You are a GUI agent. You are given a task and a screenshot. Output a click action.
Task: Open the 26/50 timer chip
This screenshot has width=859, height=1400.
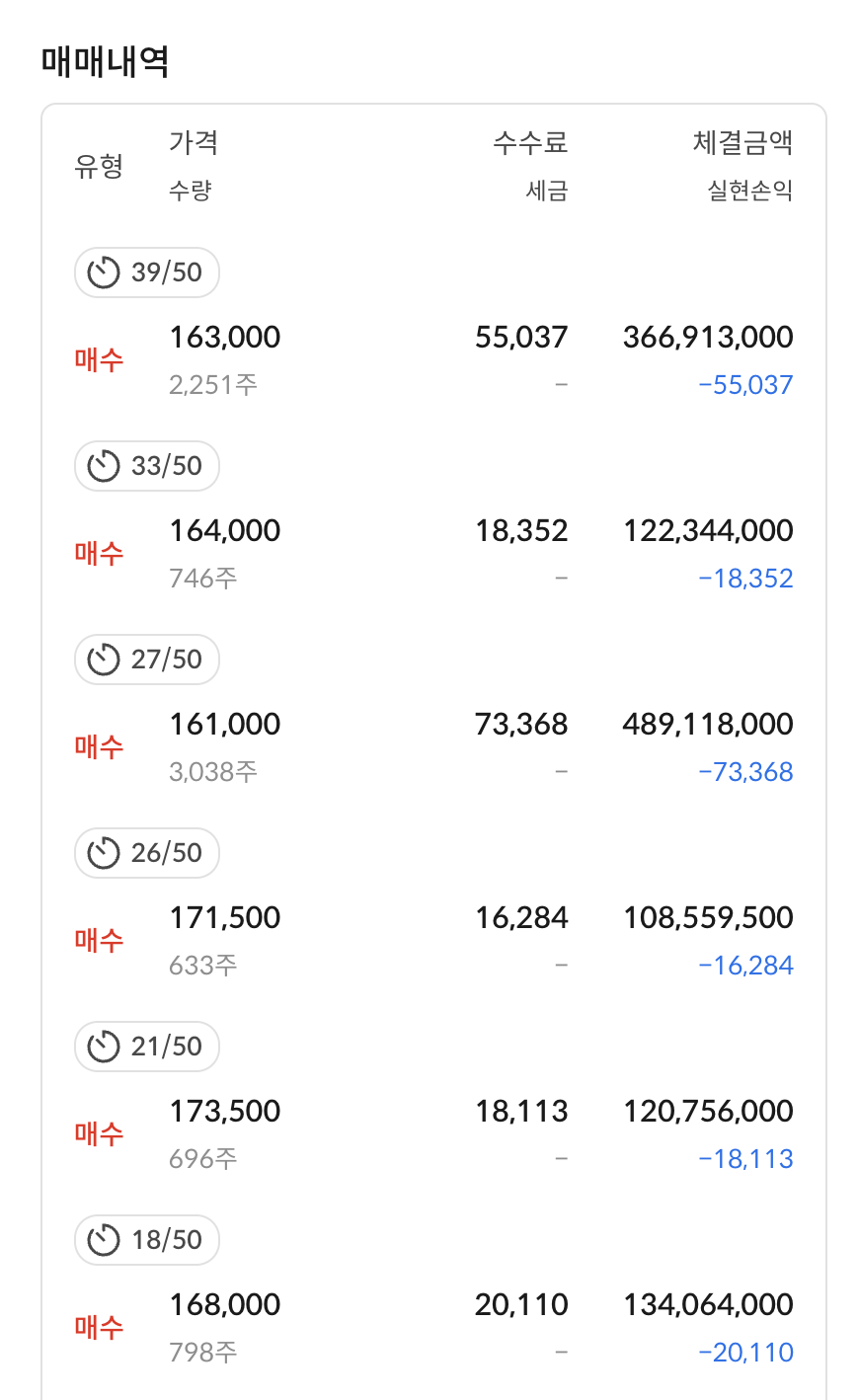pos(147,853)
